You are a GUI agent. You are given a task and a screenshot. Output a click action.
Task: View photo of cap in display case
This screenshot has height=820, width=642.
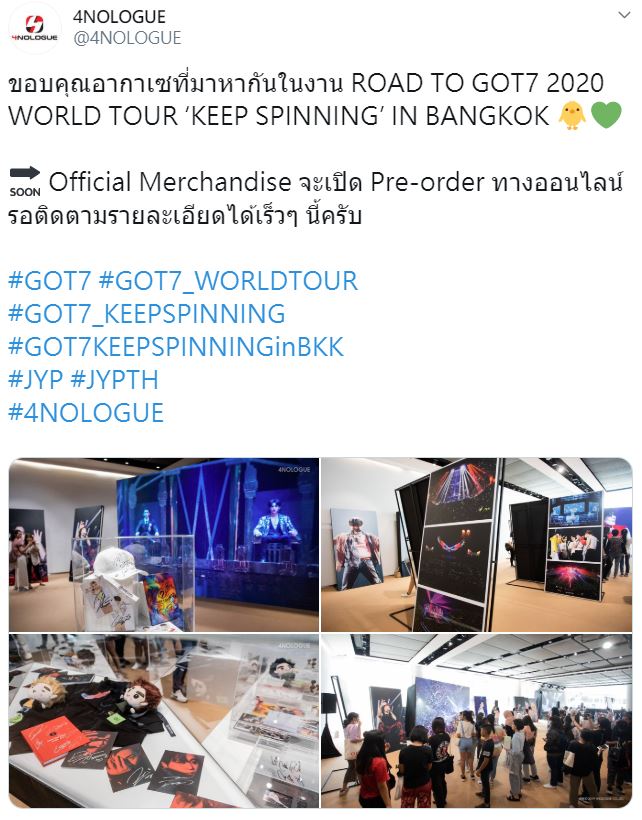click(x=163, y=544)
